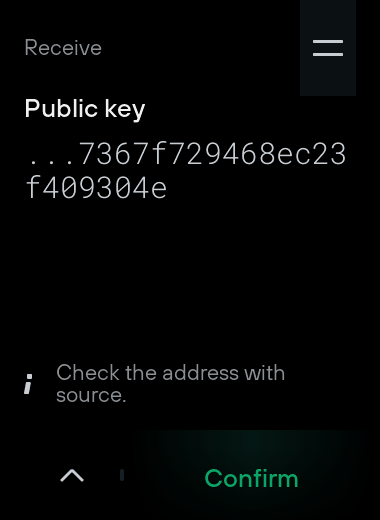The image size is (380, 520).
Task: Open the hamburger menu
Action: [x=328, y=48]
